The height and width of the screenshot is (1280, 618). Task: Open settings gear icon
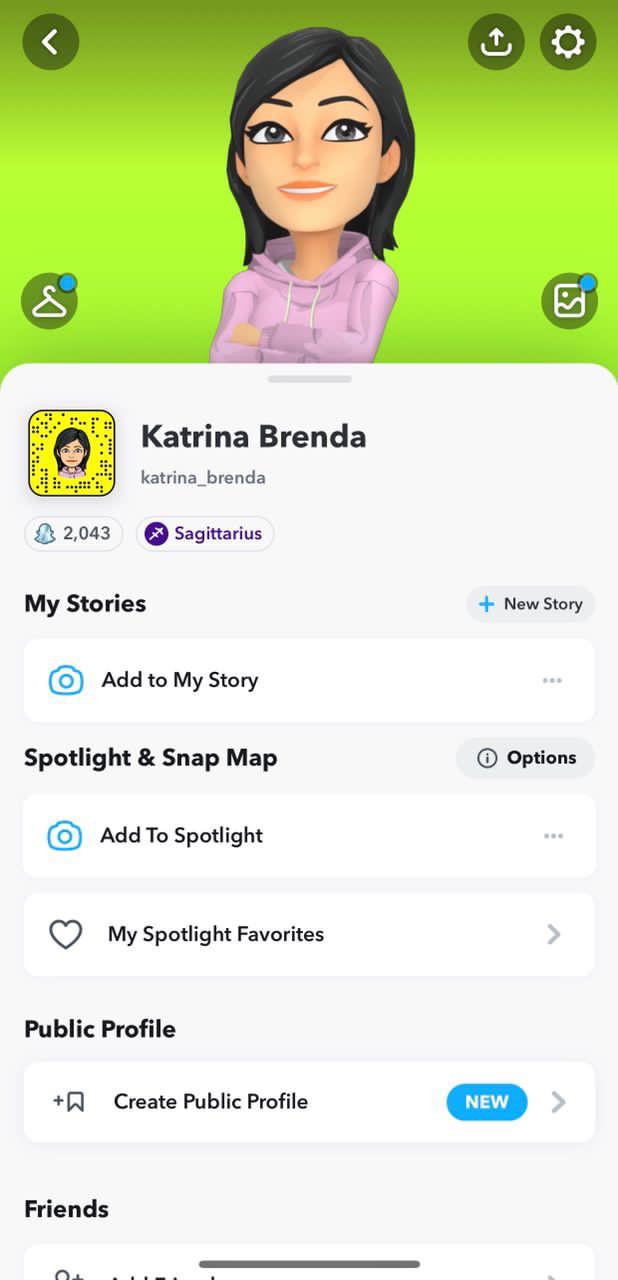tap(568, 42)
